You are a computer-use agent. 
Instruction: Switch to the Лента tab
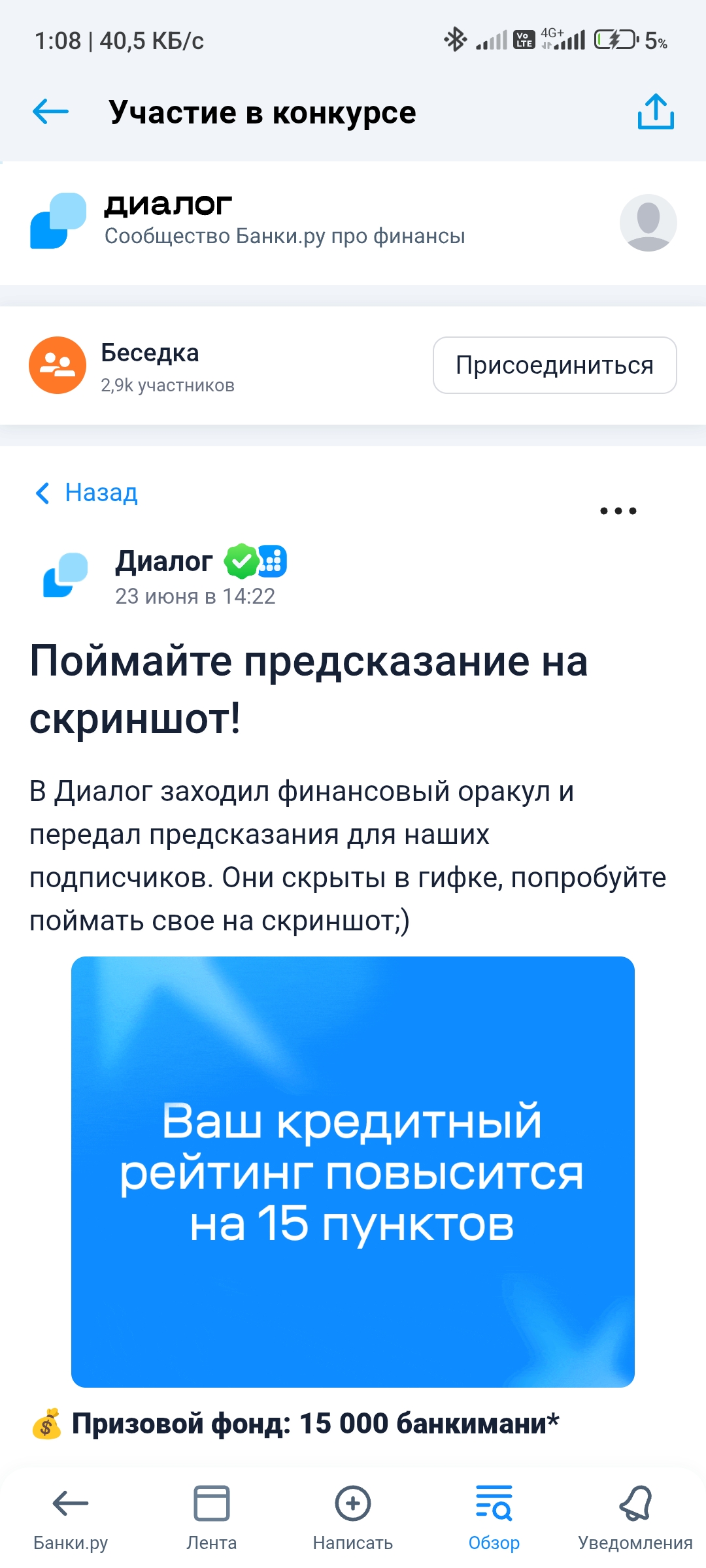point(212,1518)
